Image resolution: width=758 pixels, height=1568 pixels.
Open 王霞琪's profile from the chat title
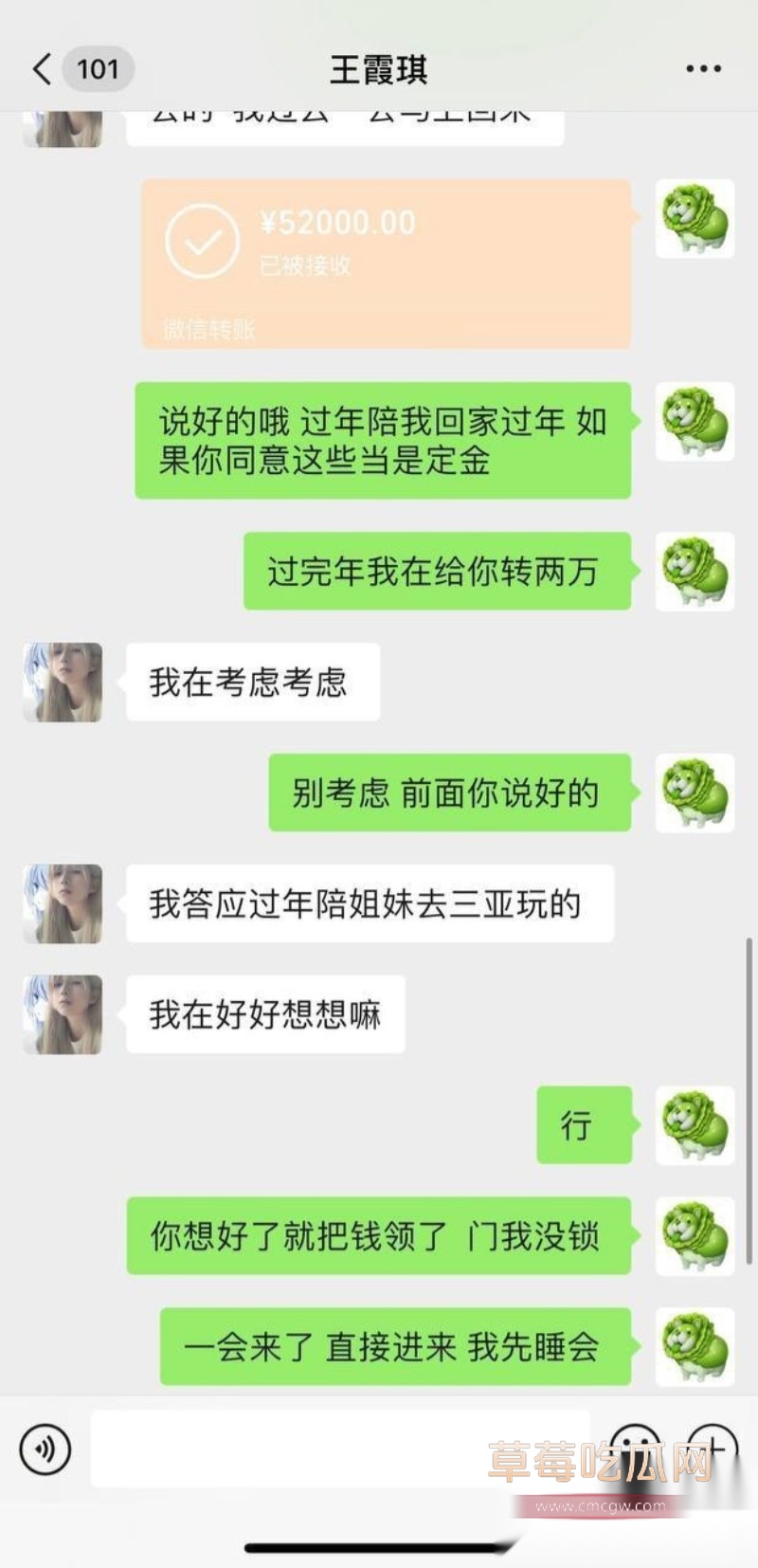378,68
